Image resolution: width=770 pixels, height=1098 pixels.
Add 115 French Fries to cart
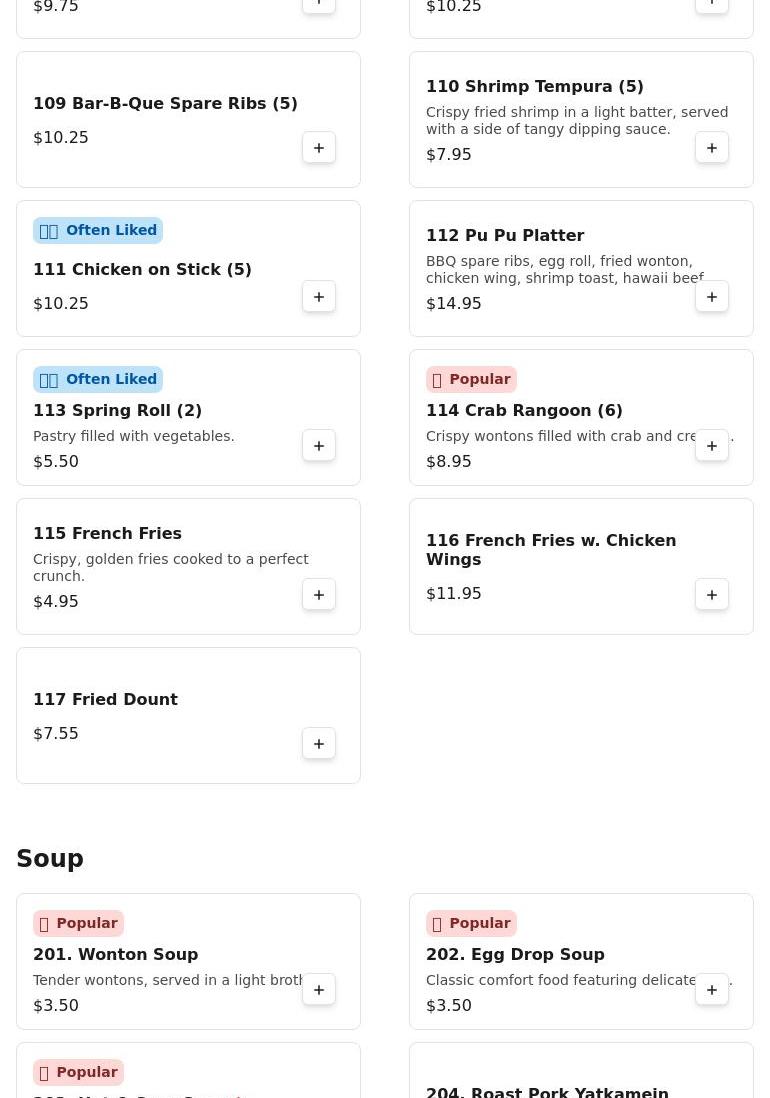pos(319,595)
